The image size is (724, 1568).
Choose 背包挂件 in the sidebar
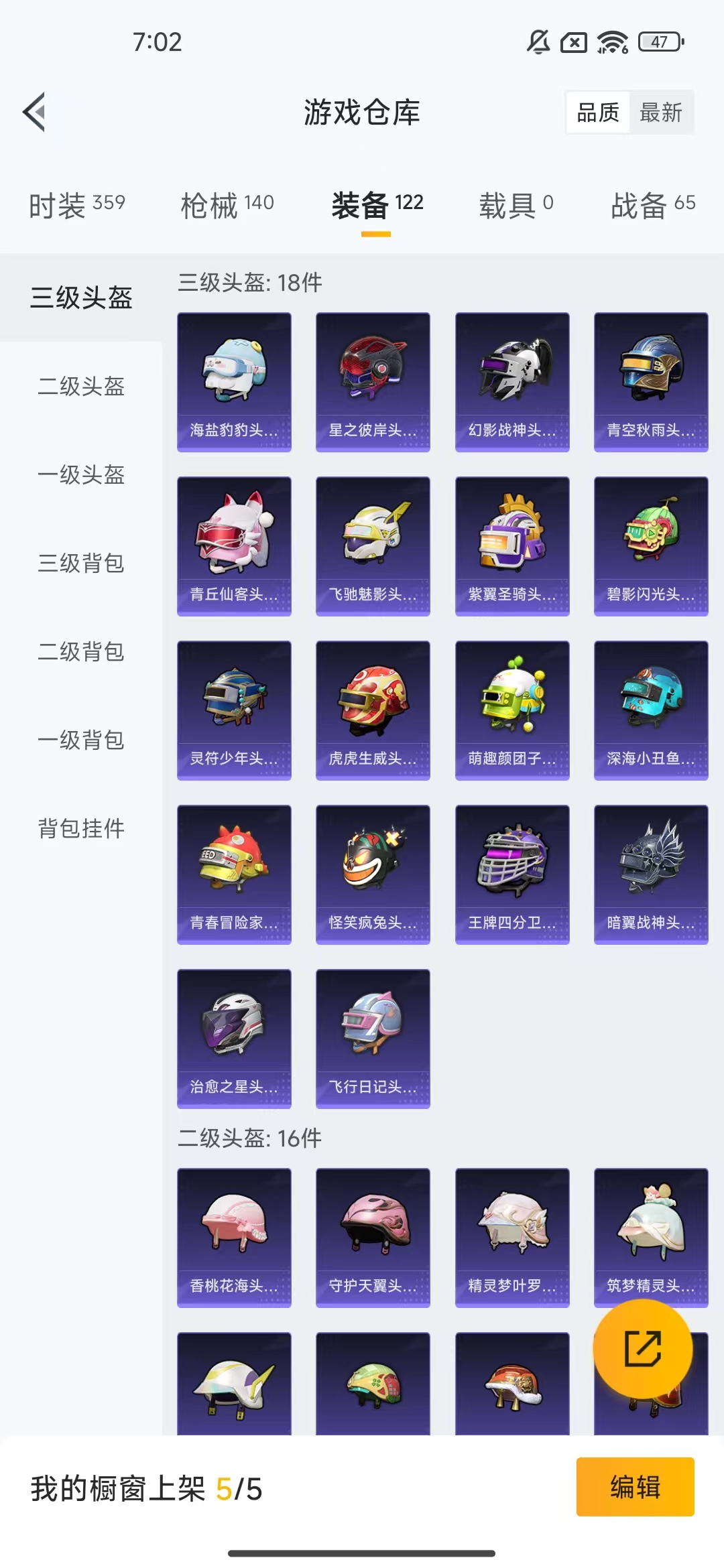(x=81, y=828)
